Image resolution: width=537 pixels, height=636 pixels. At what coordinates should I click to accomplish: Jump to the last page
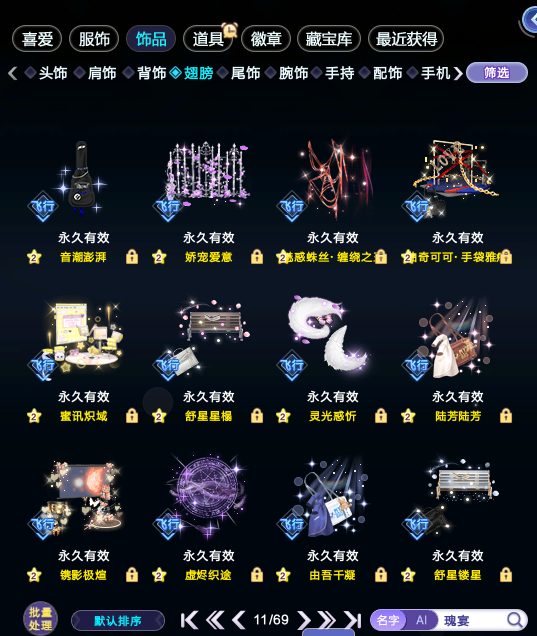click(x=352, y=620)
